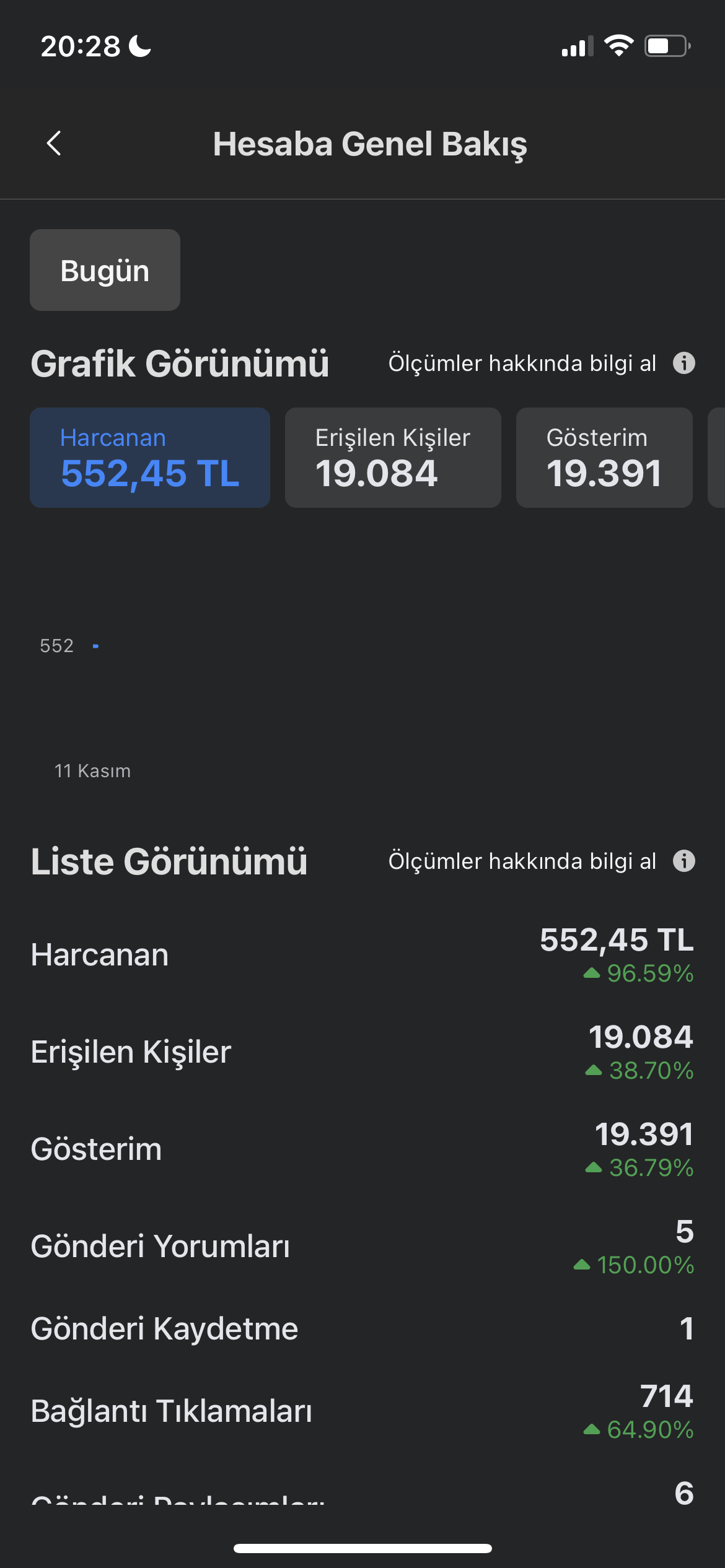Open the Bugün date range selector
Viewport: 725px width, 1568px height.
[x=105, y=270]
